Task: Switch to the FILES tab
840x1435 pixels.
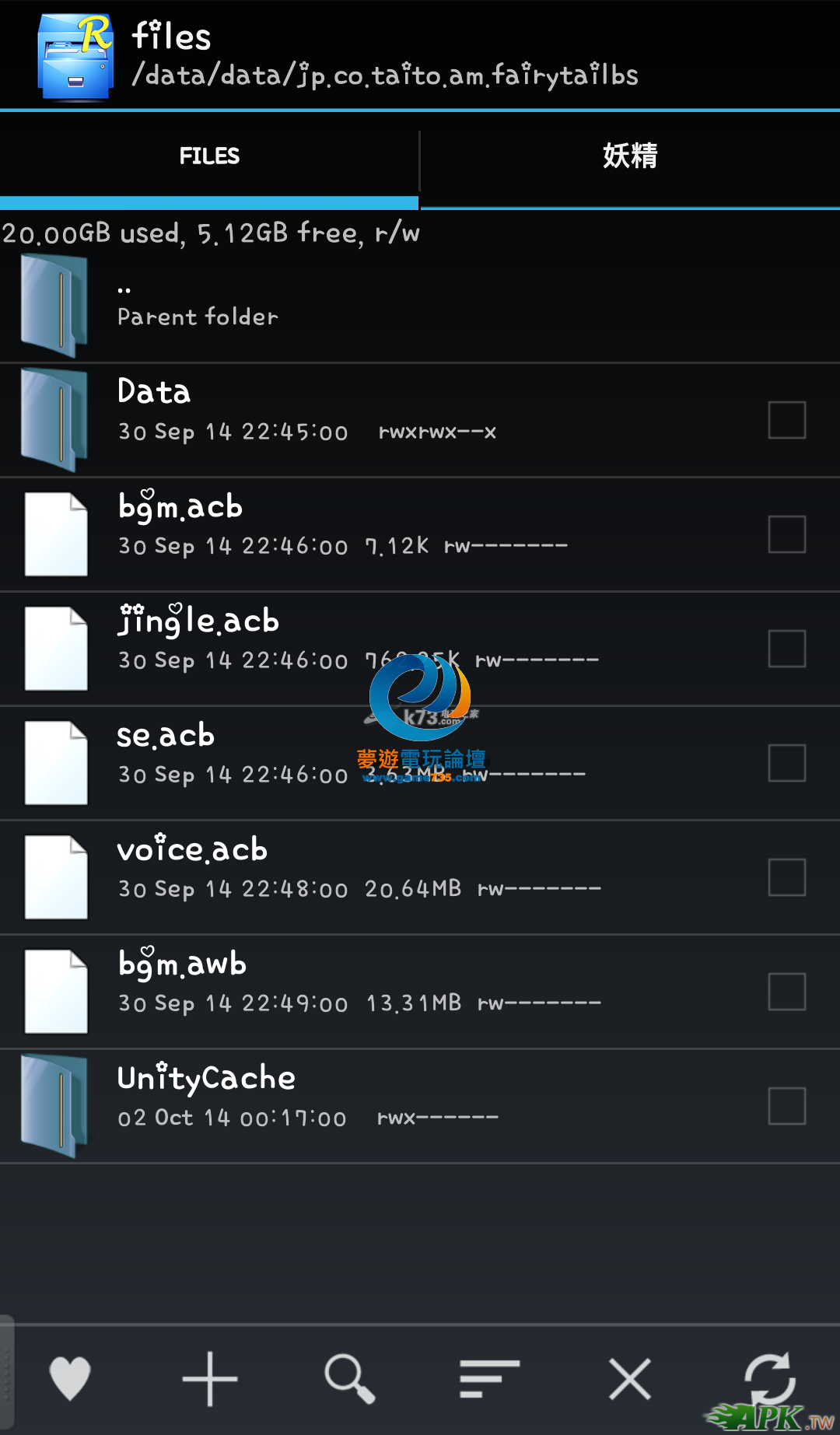Action: pos(209,156)
